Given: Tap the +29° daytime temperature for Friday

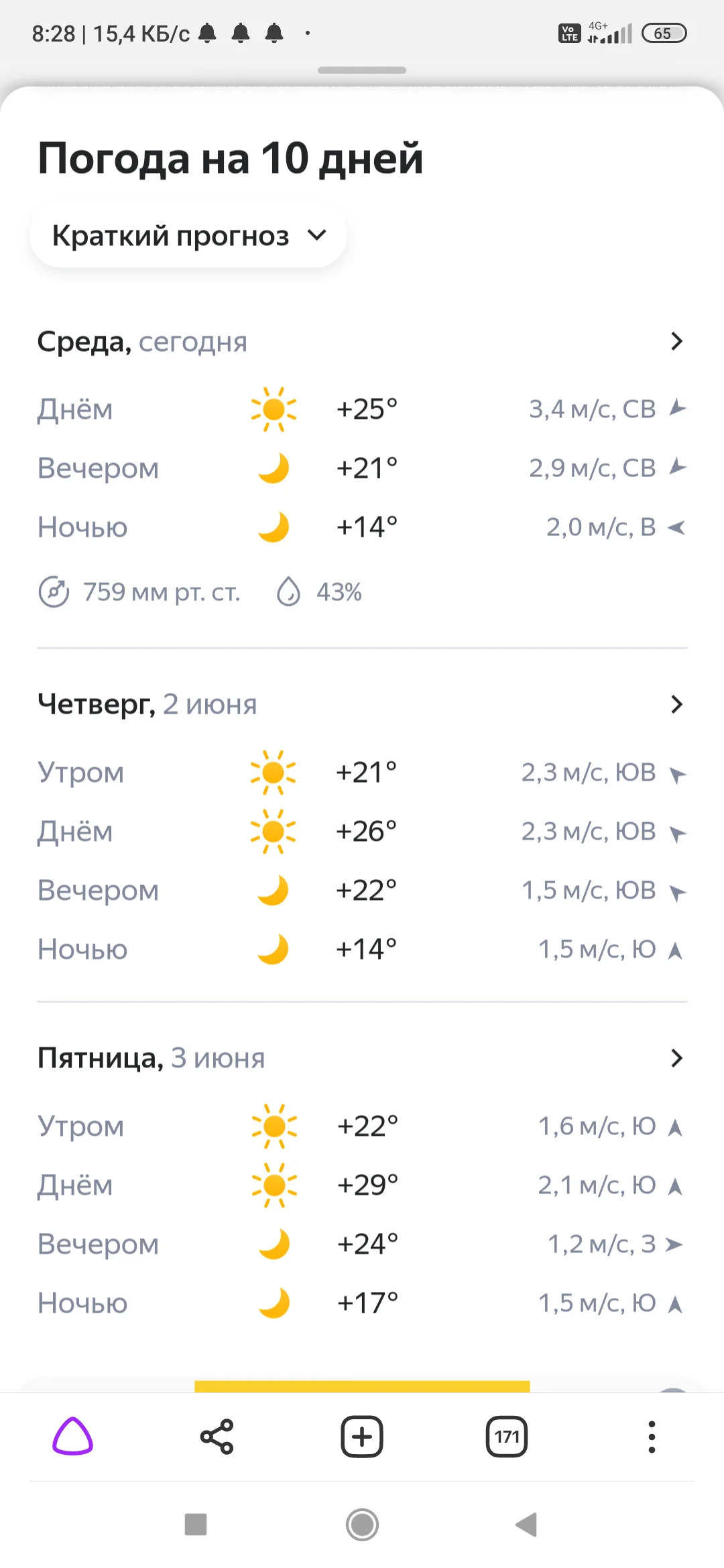Looking at the screenshot, I should (366, 1184).
